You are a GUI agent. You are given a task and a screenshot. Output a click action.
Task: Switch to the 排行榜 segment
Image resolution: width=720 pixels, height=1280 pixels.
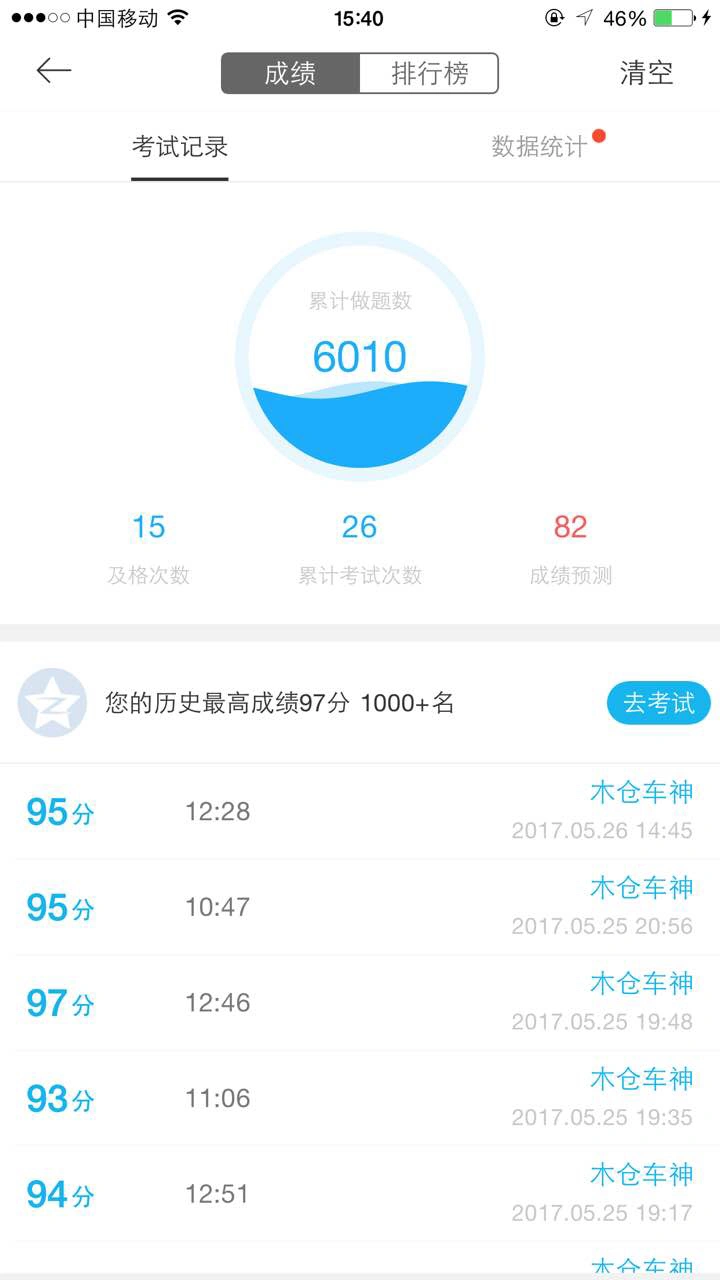pyautogui.click(x=429, y=73)
